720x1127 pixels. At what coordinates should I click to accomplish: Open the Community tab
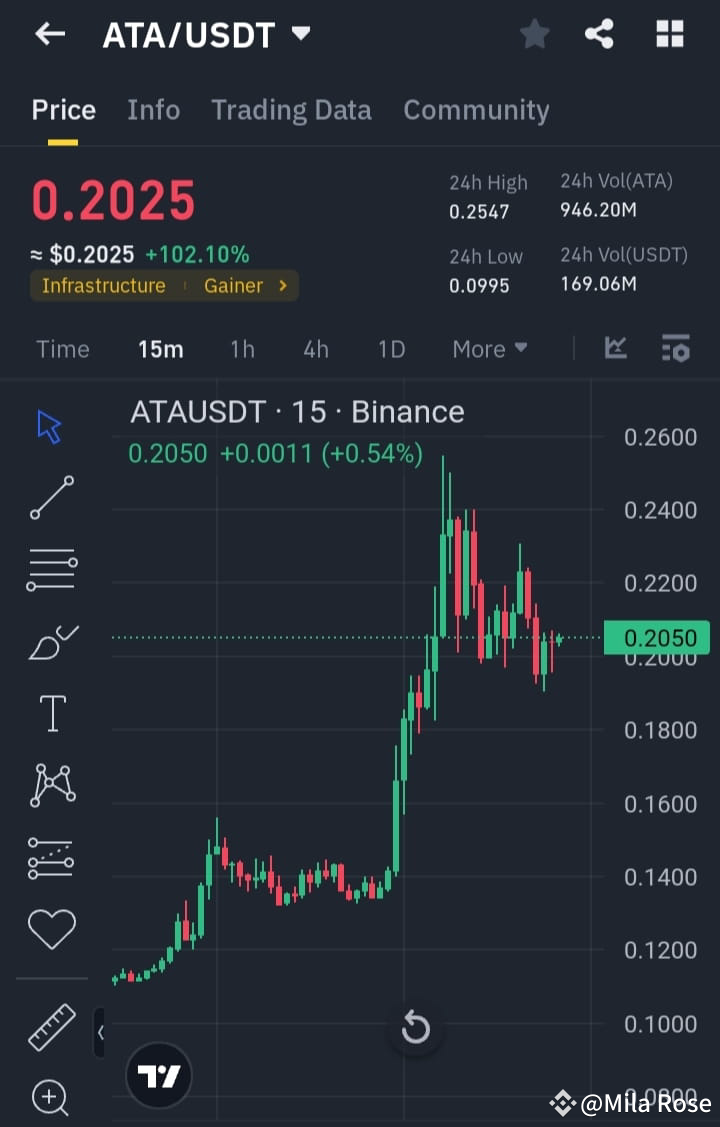pyautogui.click(x=476, y=110)
